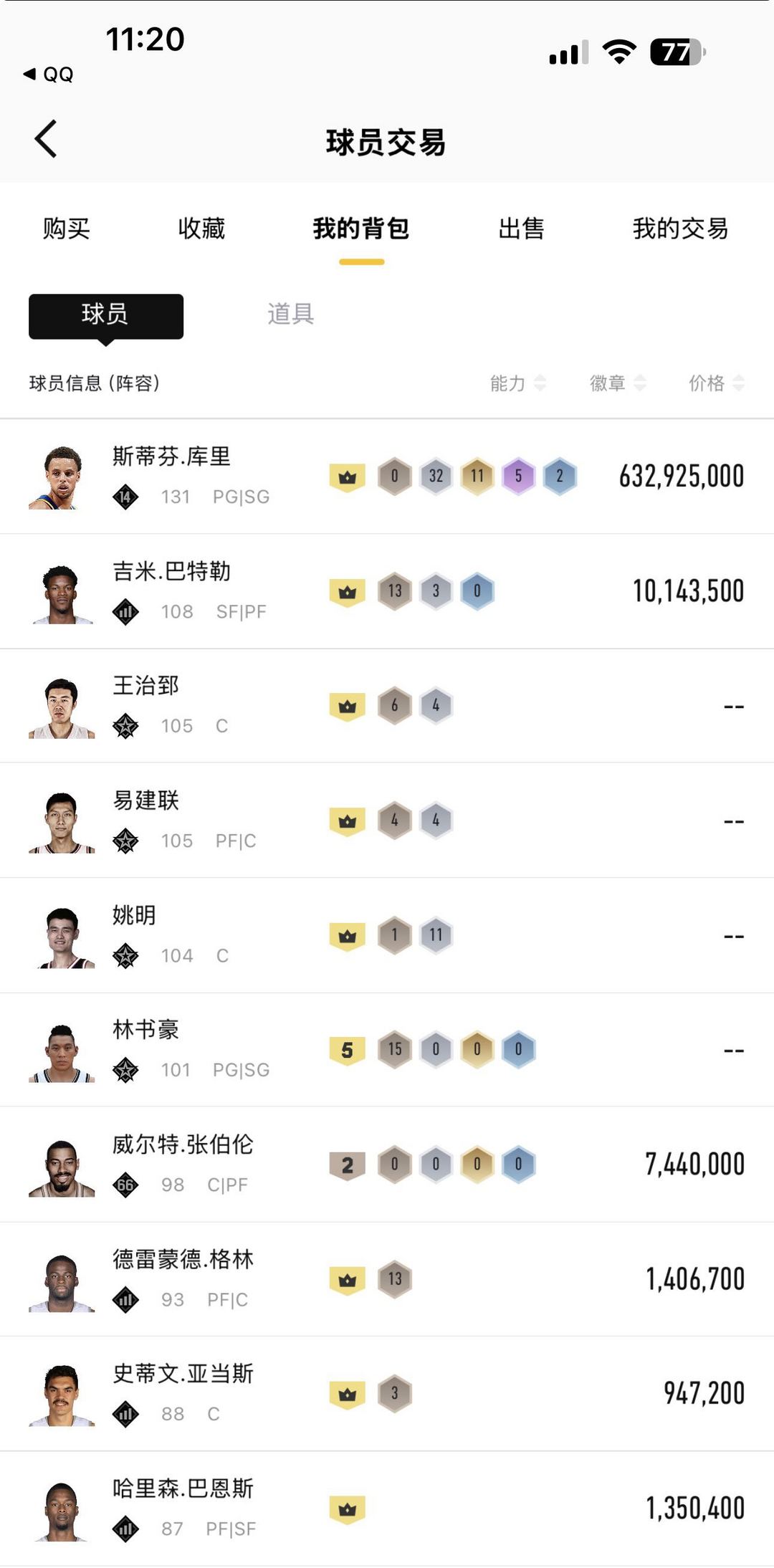Switch to the 道具 toggle
Viewport: 774px width, 1568px height.
[291, 315]
